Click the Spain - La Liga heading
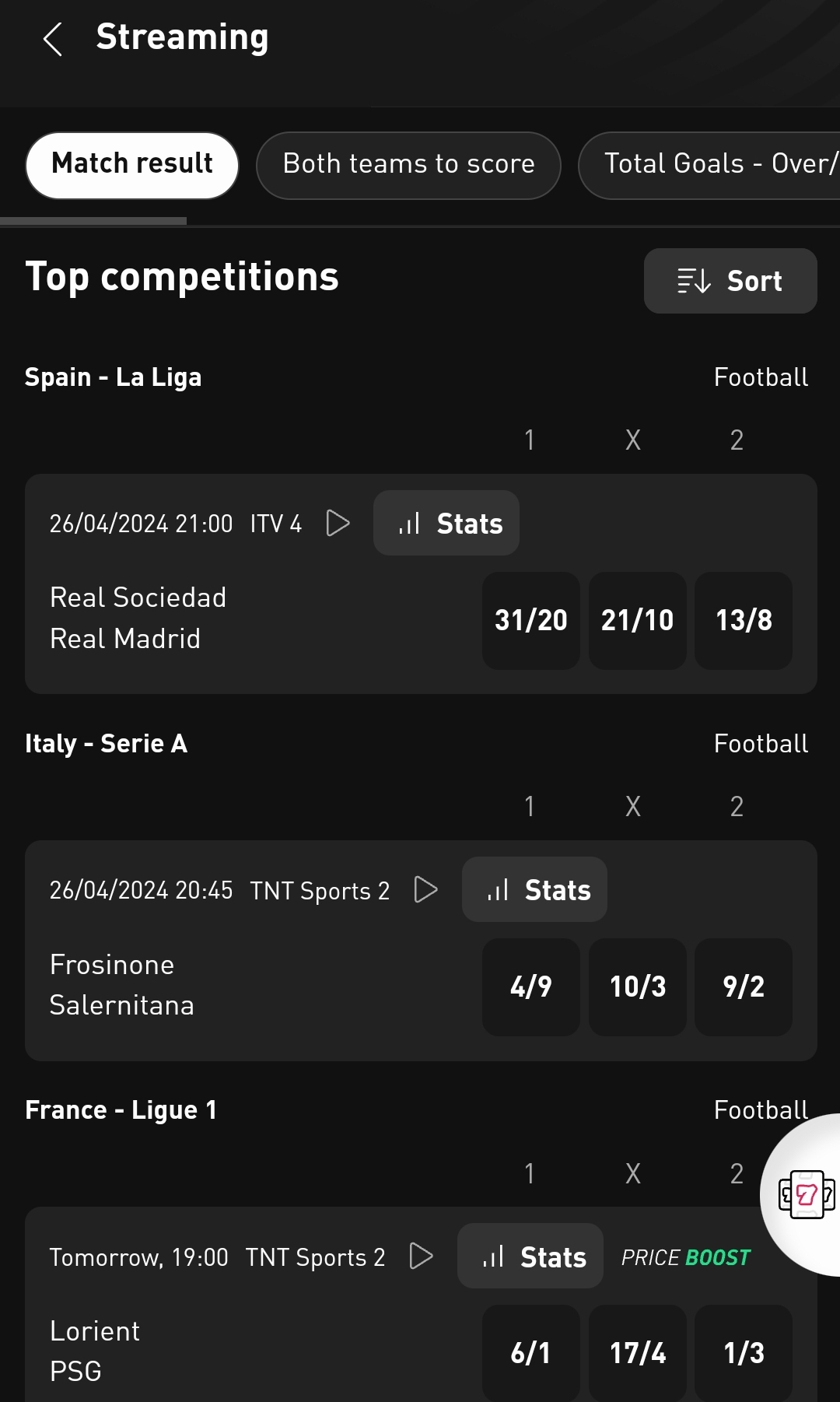840x1402 pixels. pyautogui.click(x=114, y=377)
